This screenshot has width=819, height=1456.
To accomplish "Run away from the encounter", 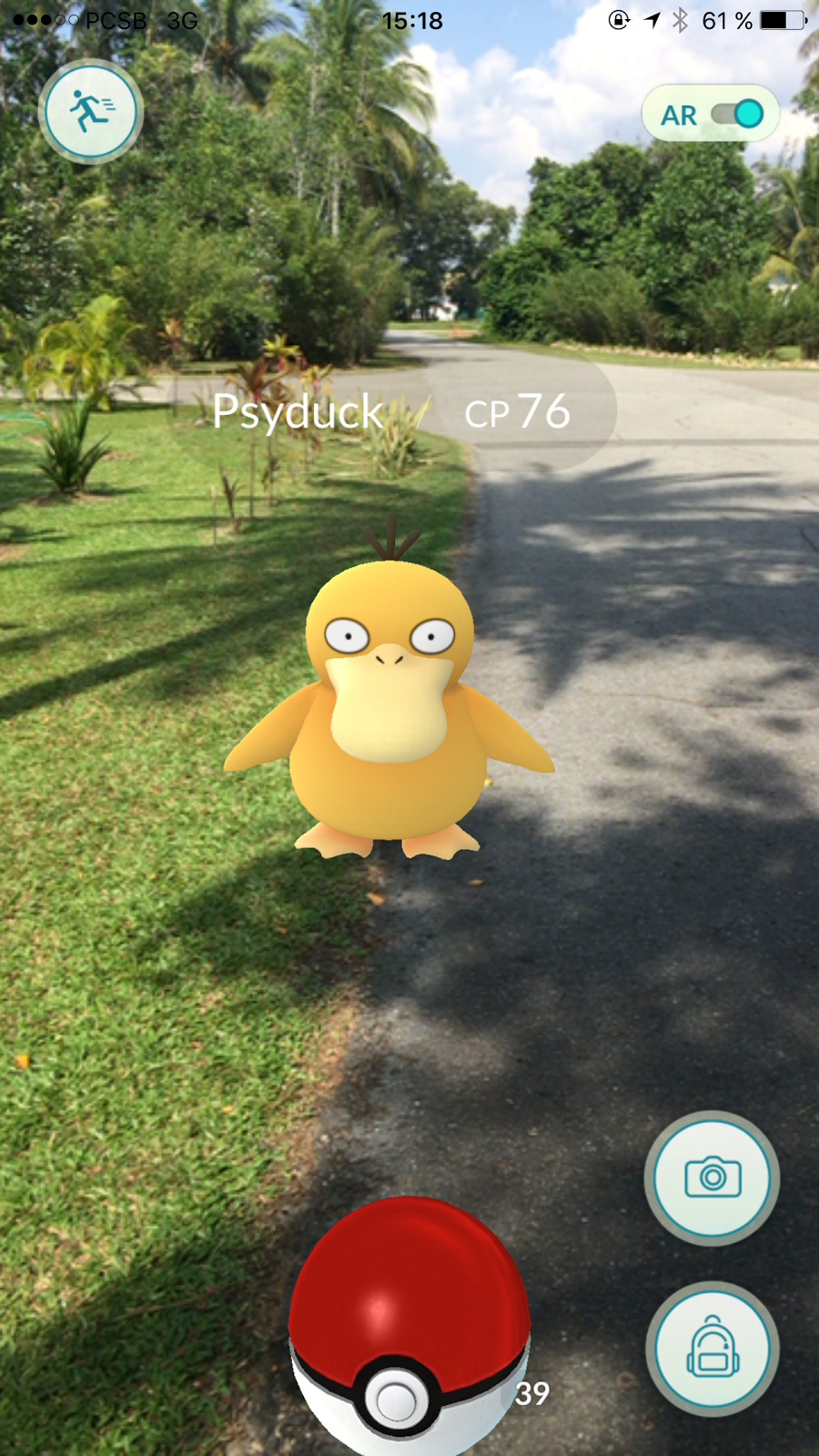I will [90, 112].
